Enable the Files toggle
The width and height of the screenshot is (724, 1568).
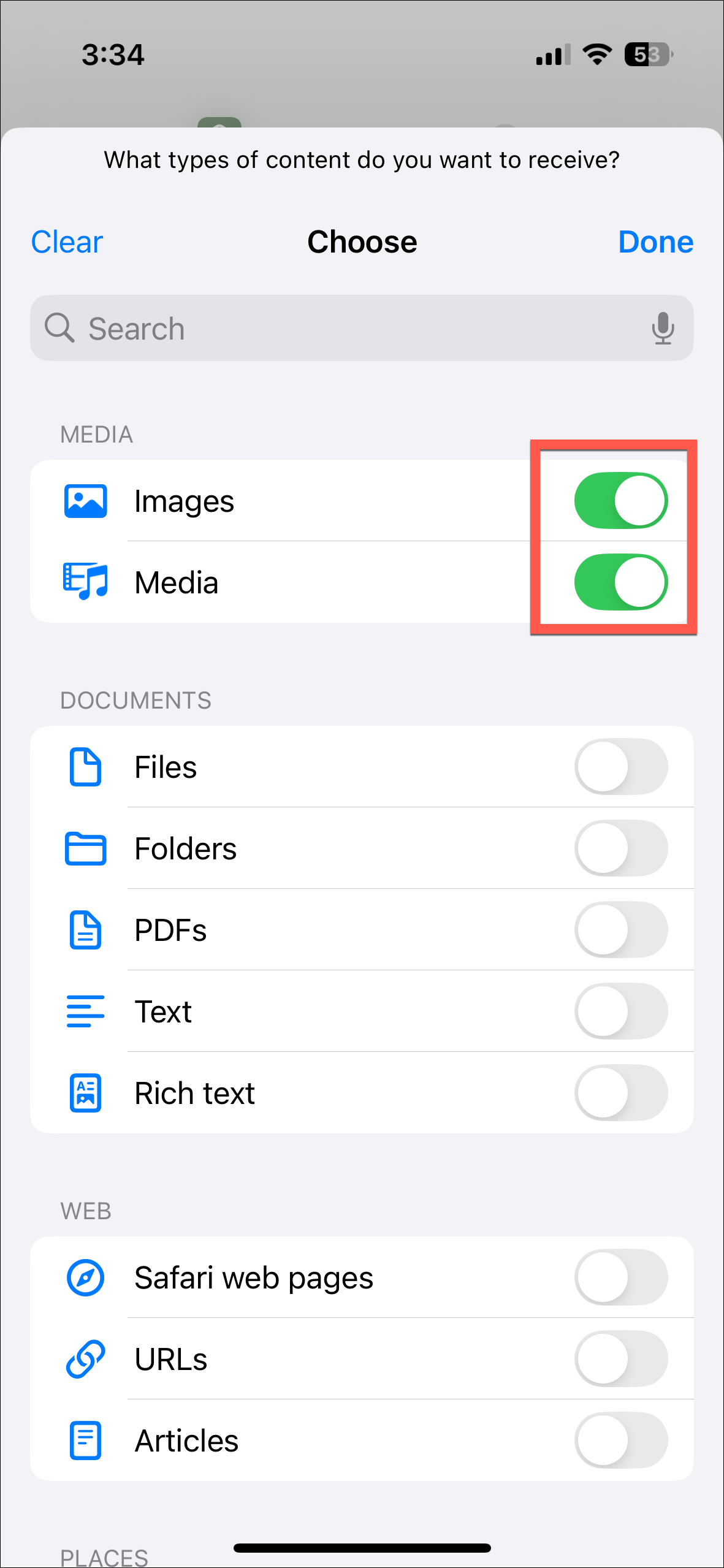point(620,767)
